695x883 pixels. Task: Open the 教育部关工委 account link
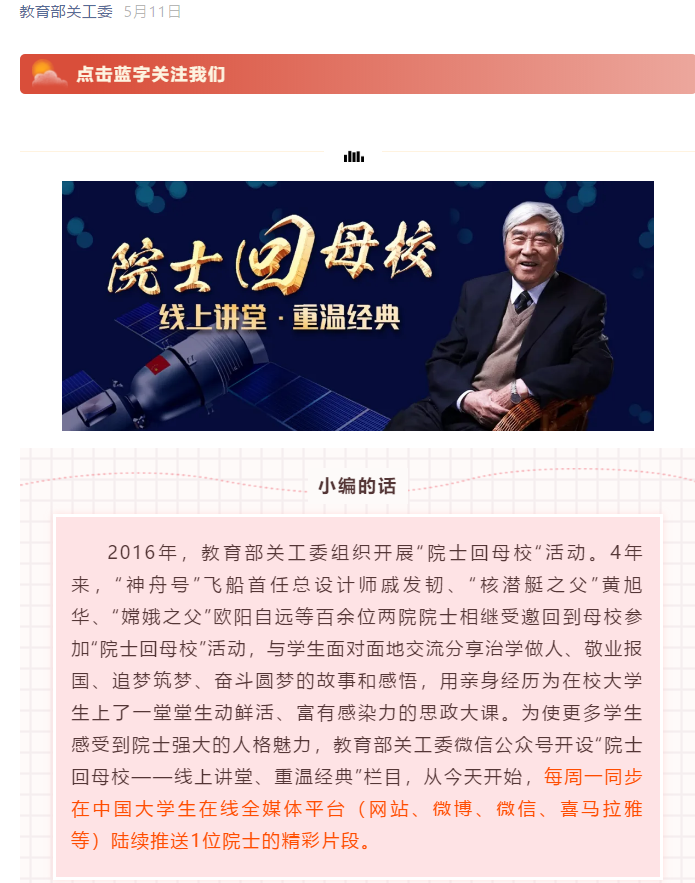65,12
